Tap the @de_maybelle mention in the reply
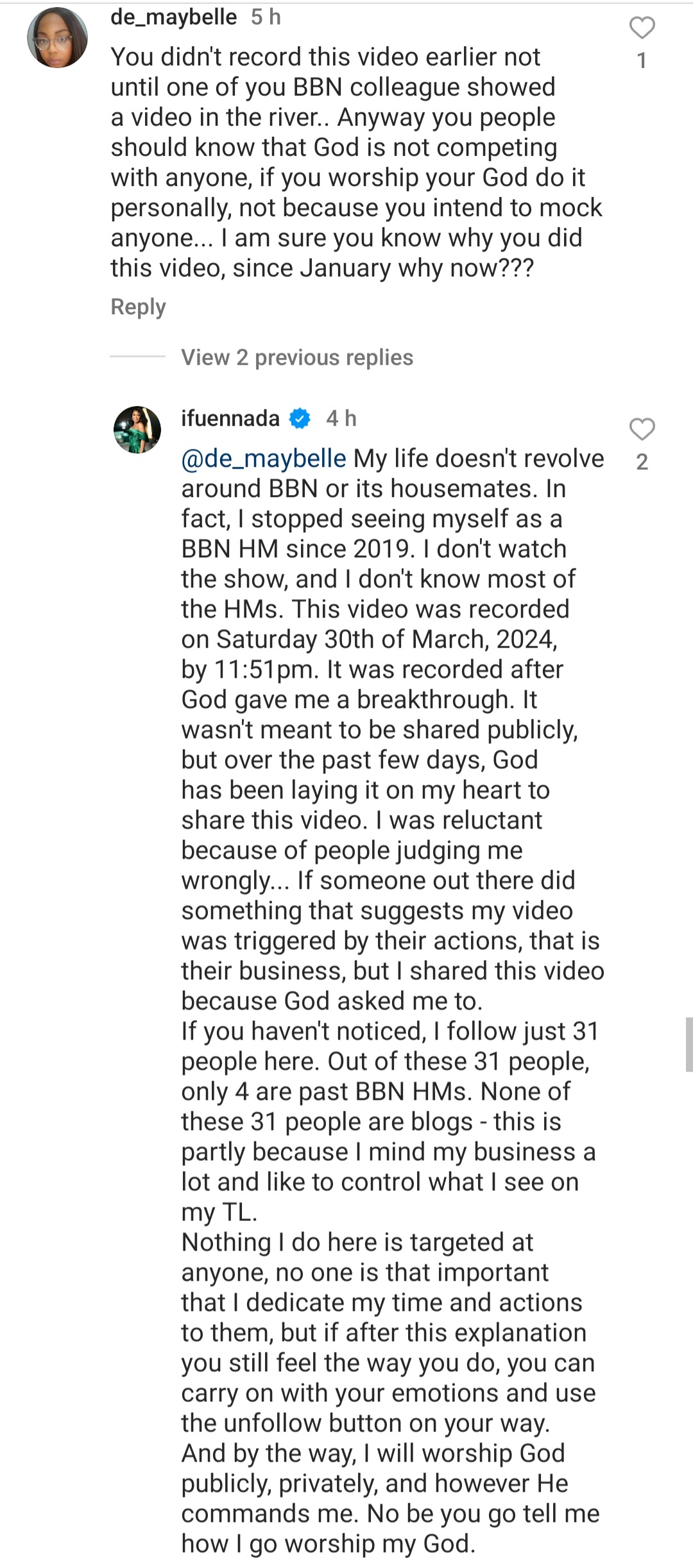 coord(264,459)
